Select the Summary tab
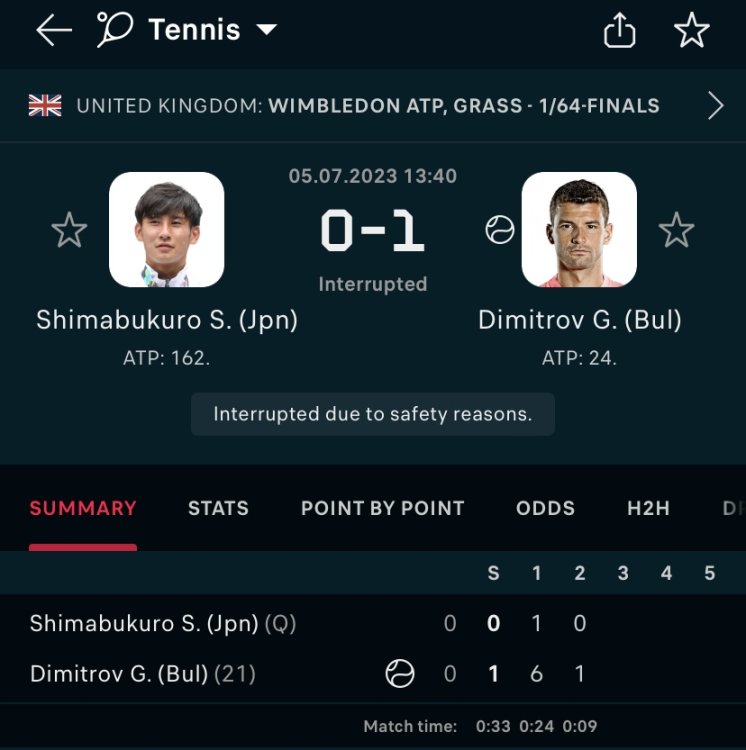Image resolution: width=746 pixels, height=750 pixels. coord(83,508)
